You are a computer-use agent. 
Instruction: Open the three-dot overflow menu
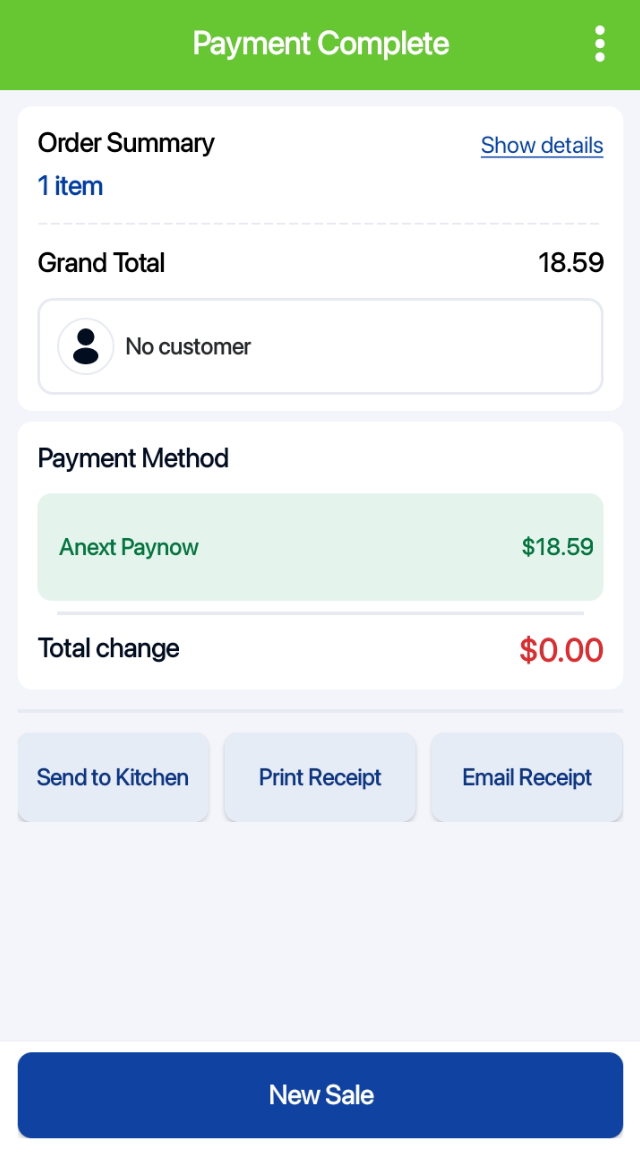click(x=599, y=44)
